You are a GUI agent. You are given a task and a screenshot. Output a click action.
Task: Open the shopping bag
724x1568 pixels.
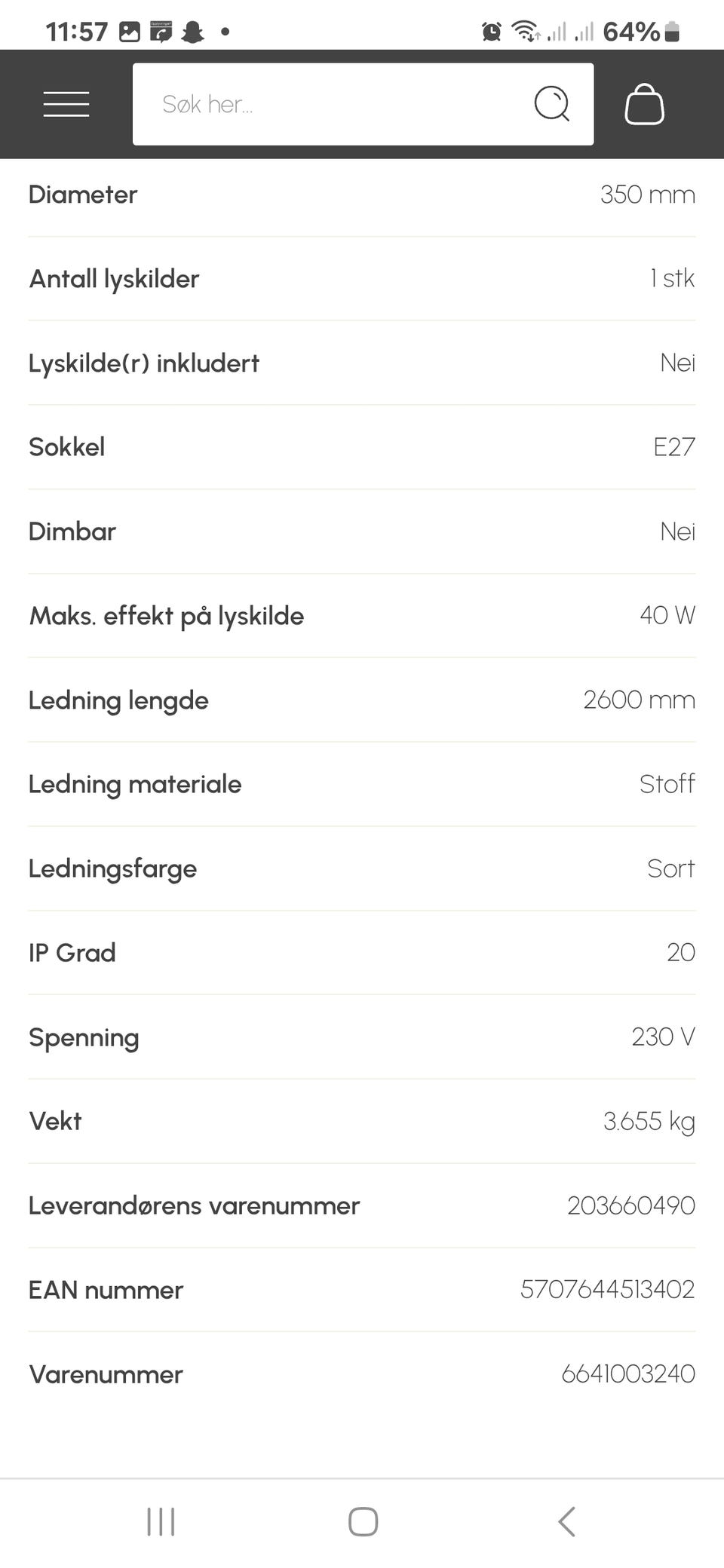pos(644,104)
